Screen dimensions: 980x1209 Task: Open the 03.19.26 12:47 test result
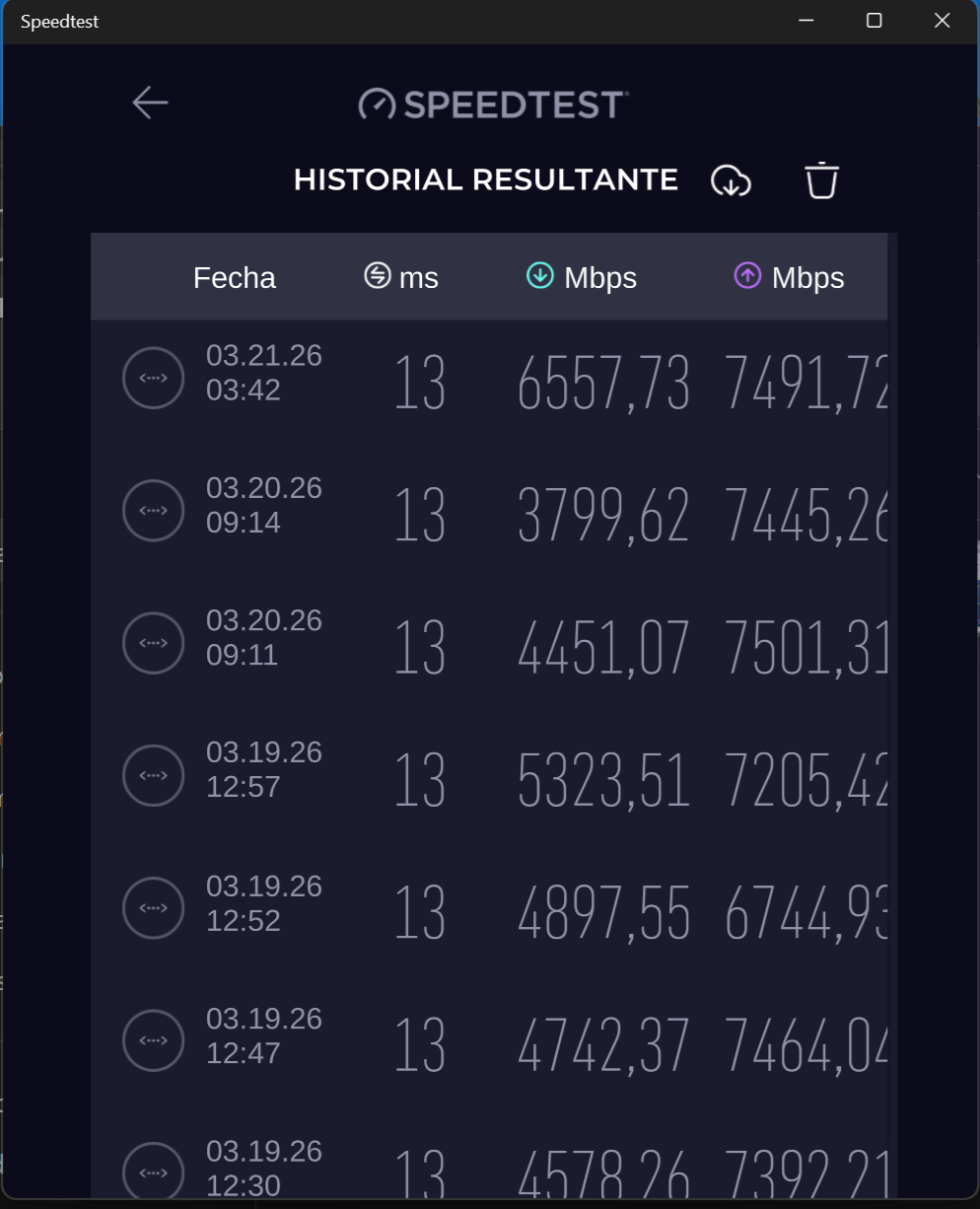point(489,1042)
